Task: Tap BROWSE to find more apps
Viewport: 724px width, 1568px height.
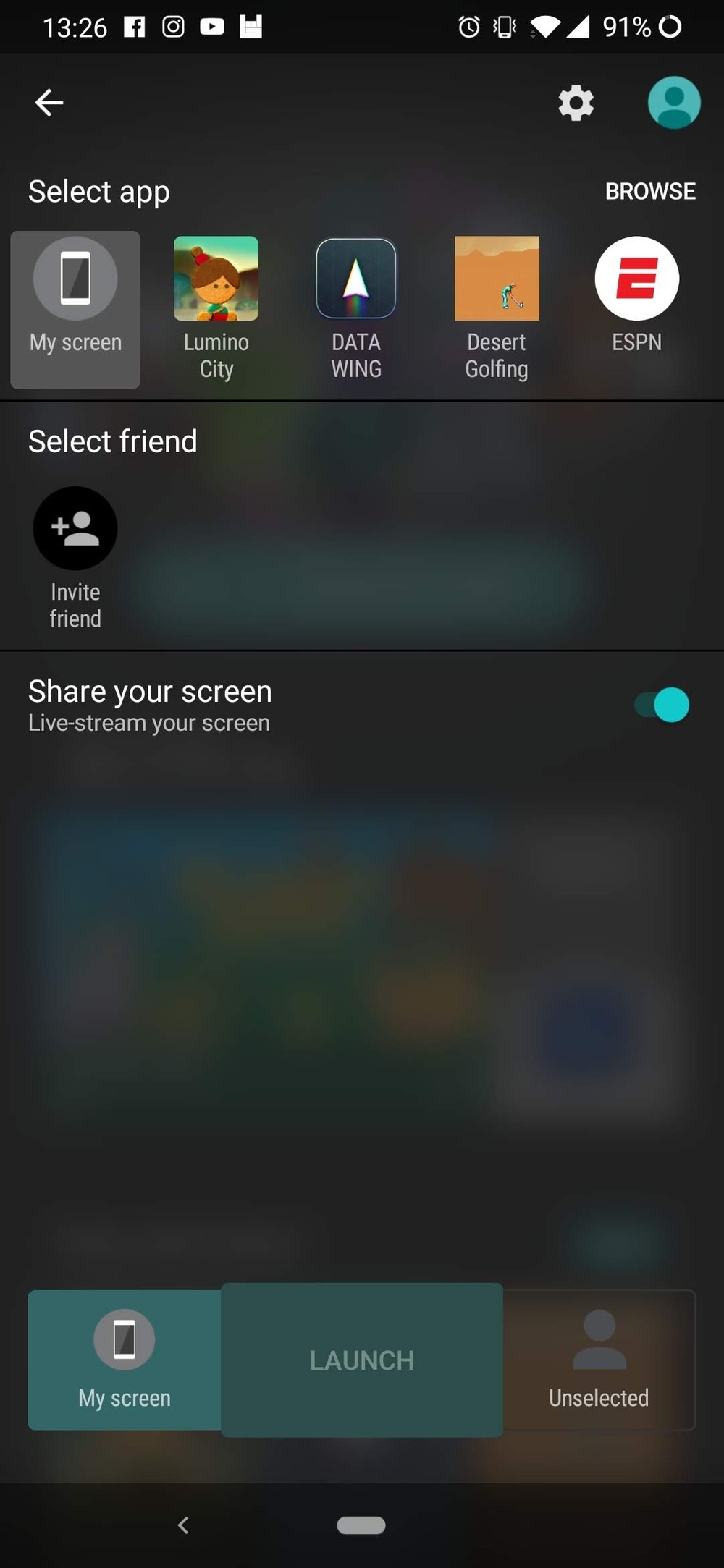Action: click(x=649, y=191)
